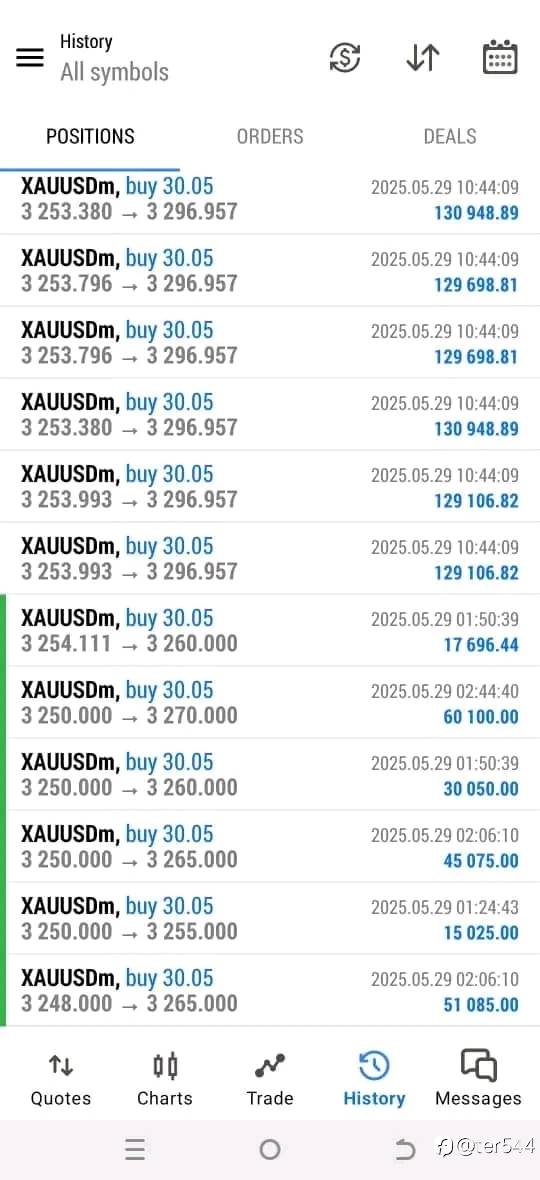Switch to the Deals tab

[450, 136]
